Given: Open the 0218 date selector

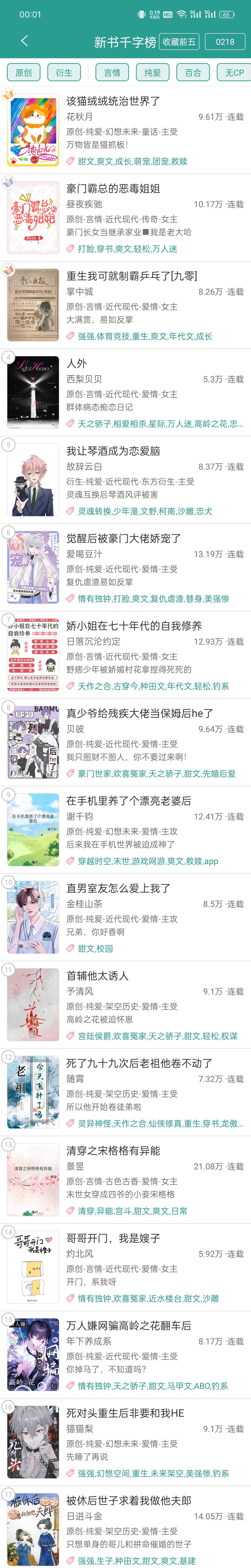Looking at the screenshot, I should click(225, 42).
